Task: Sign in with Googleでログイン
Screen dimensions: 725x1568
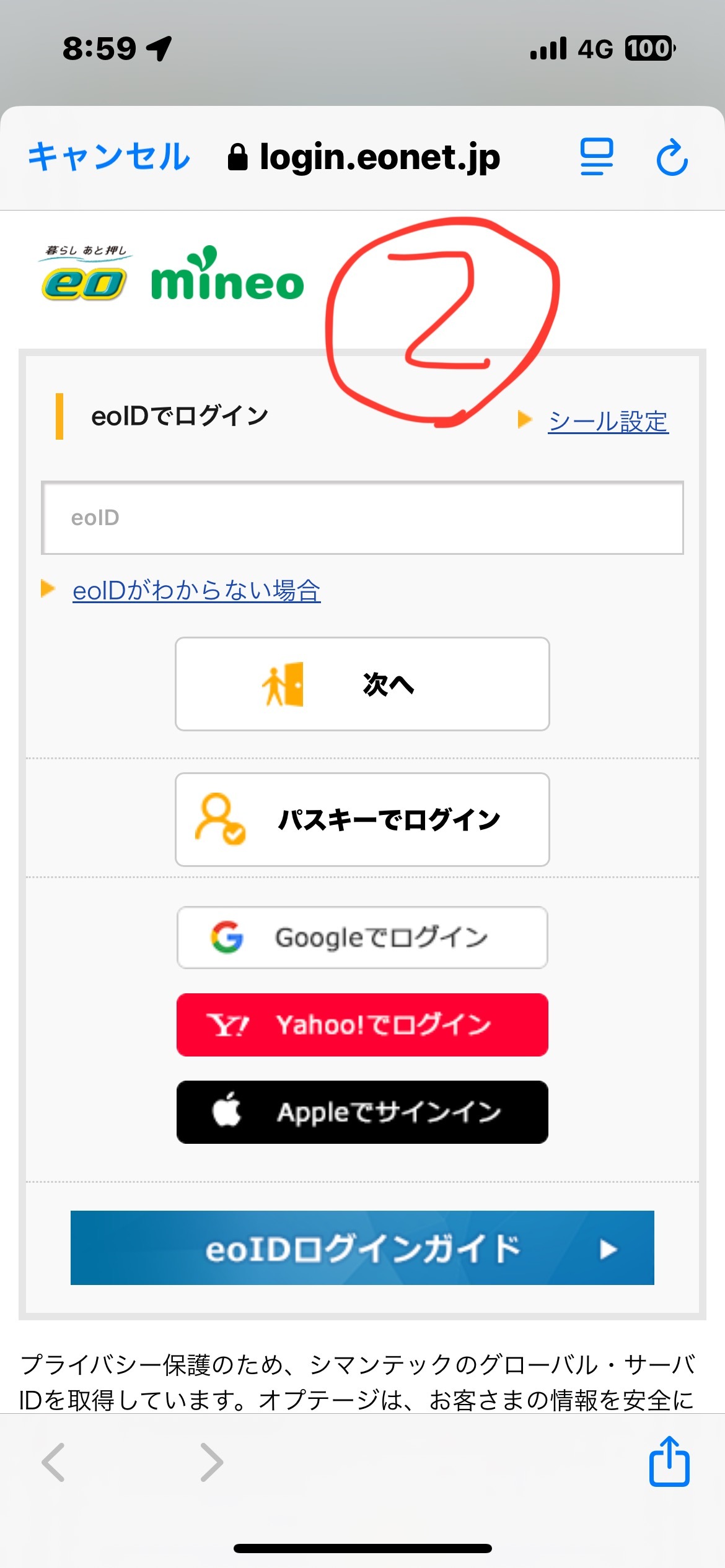Action: (x=362, y=938)
